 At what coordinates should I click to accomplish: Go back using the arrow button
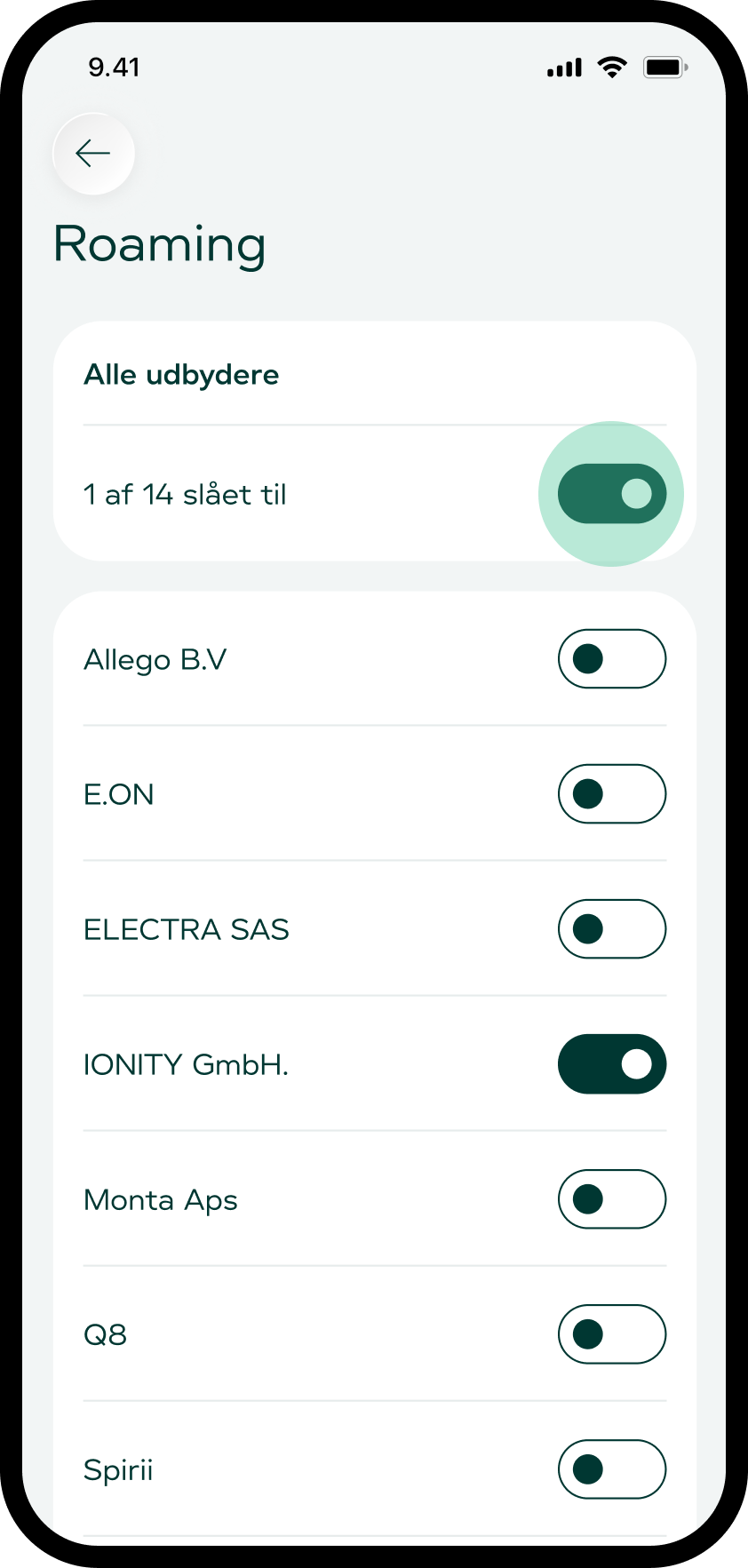[93, 154]
